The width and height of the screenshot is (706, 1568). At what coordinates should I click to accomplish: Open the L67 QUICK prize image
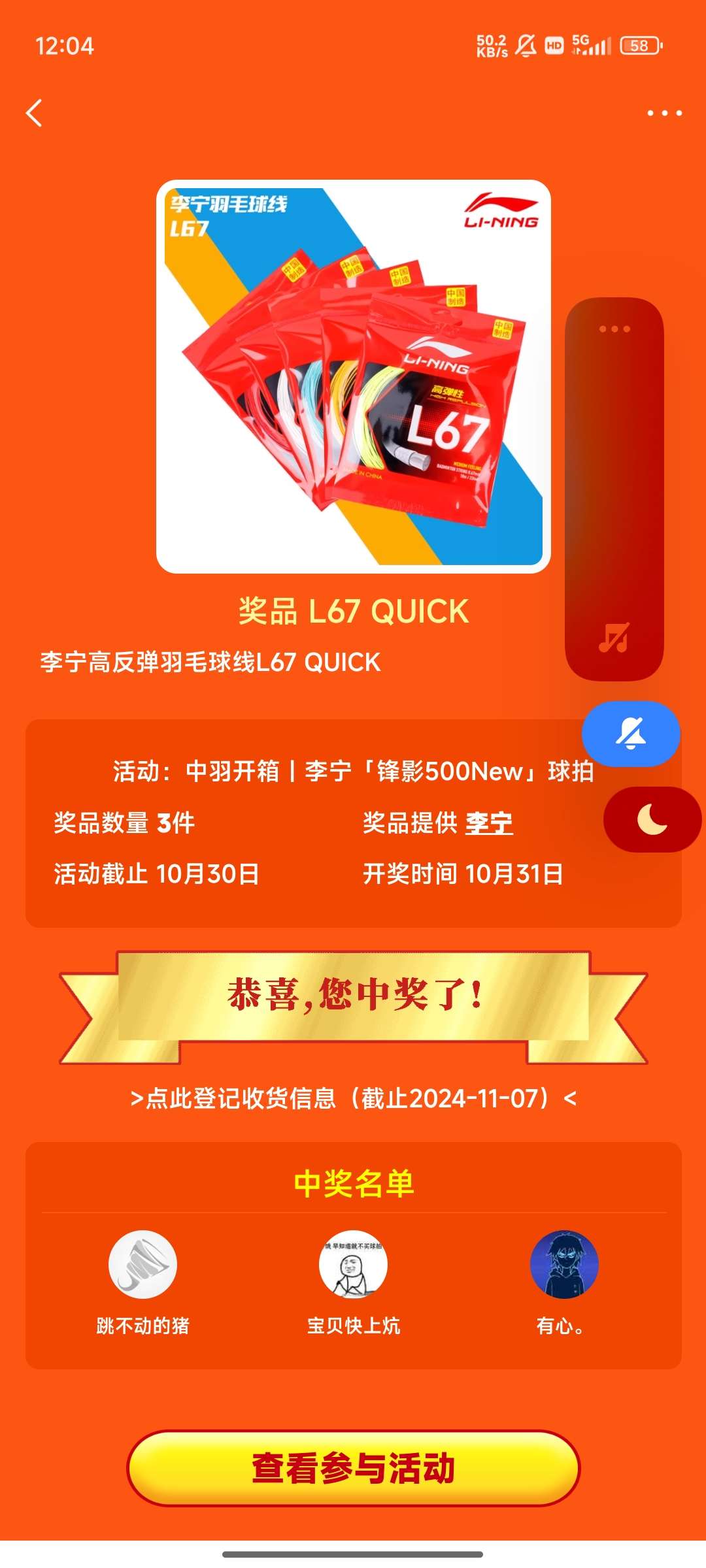tap(353, 376)
